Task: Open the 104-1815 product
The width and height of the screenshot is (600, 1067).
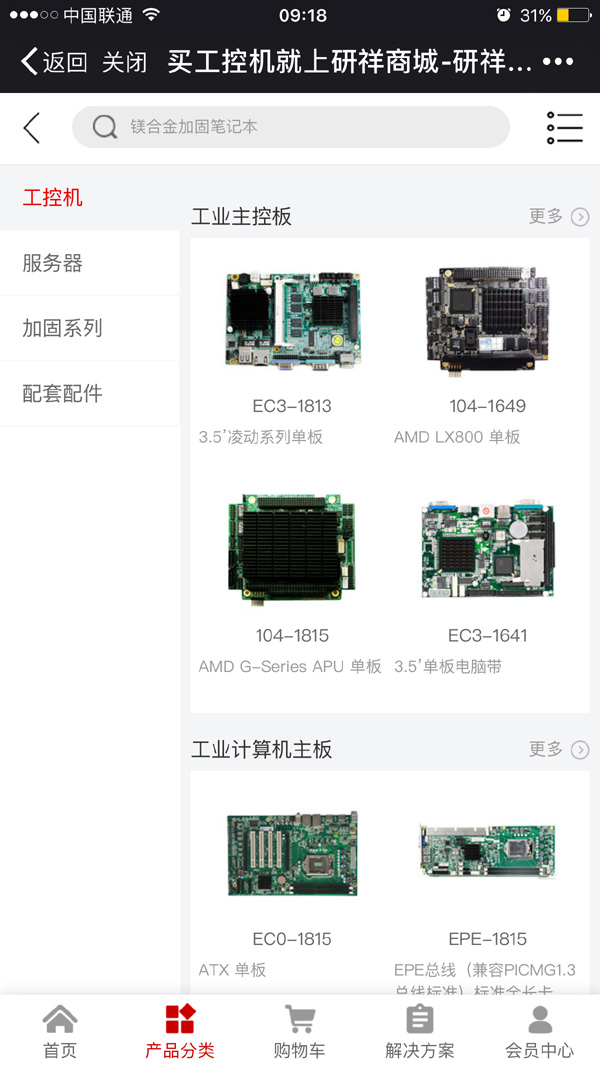Action: (x=291, y=570)
